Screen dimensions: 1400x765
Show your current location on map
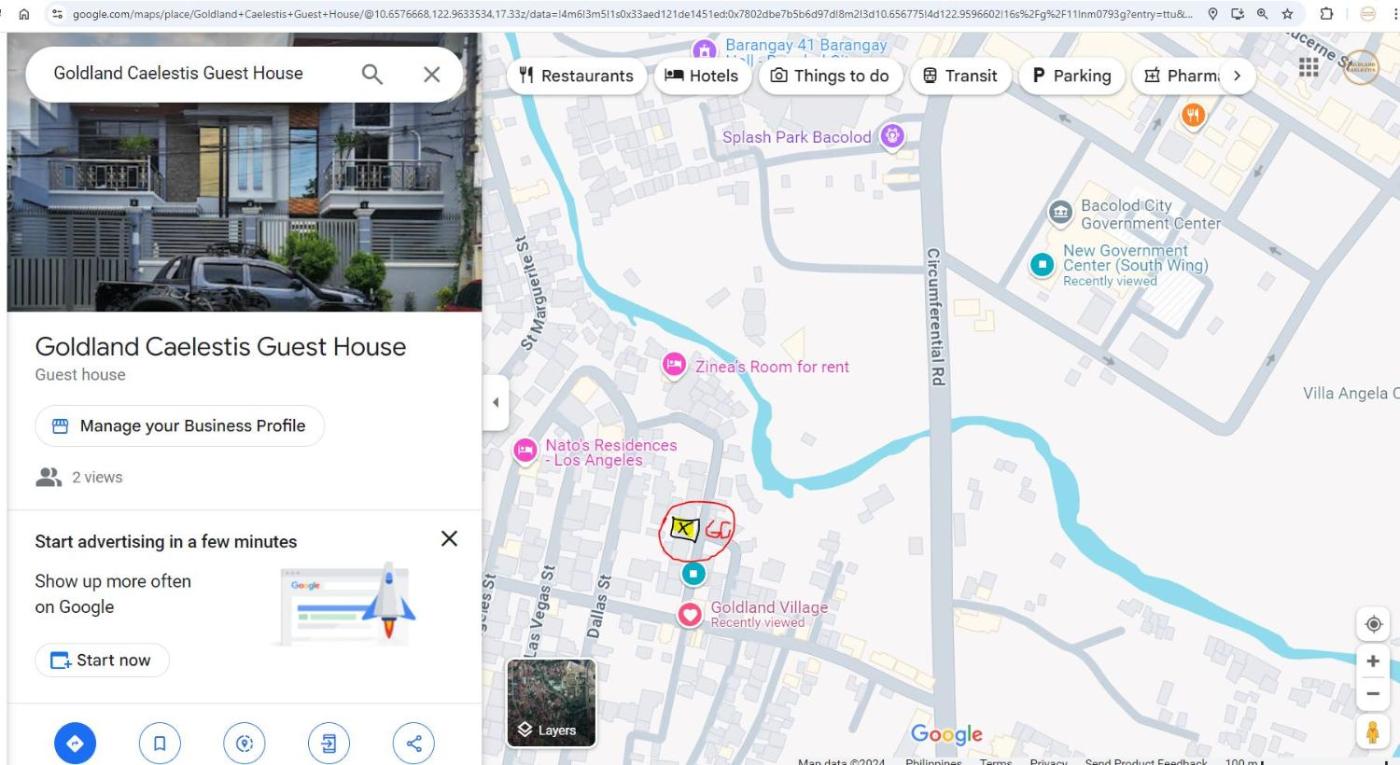click(1373, 624)
